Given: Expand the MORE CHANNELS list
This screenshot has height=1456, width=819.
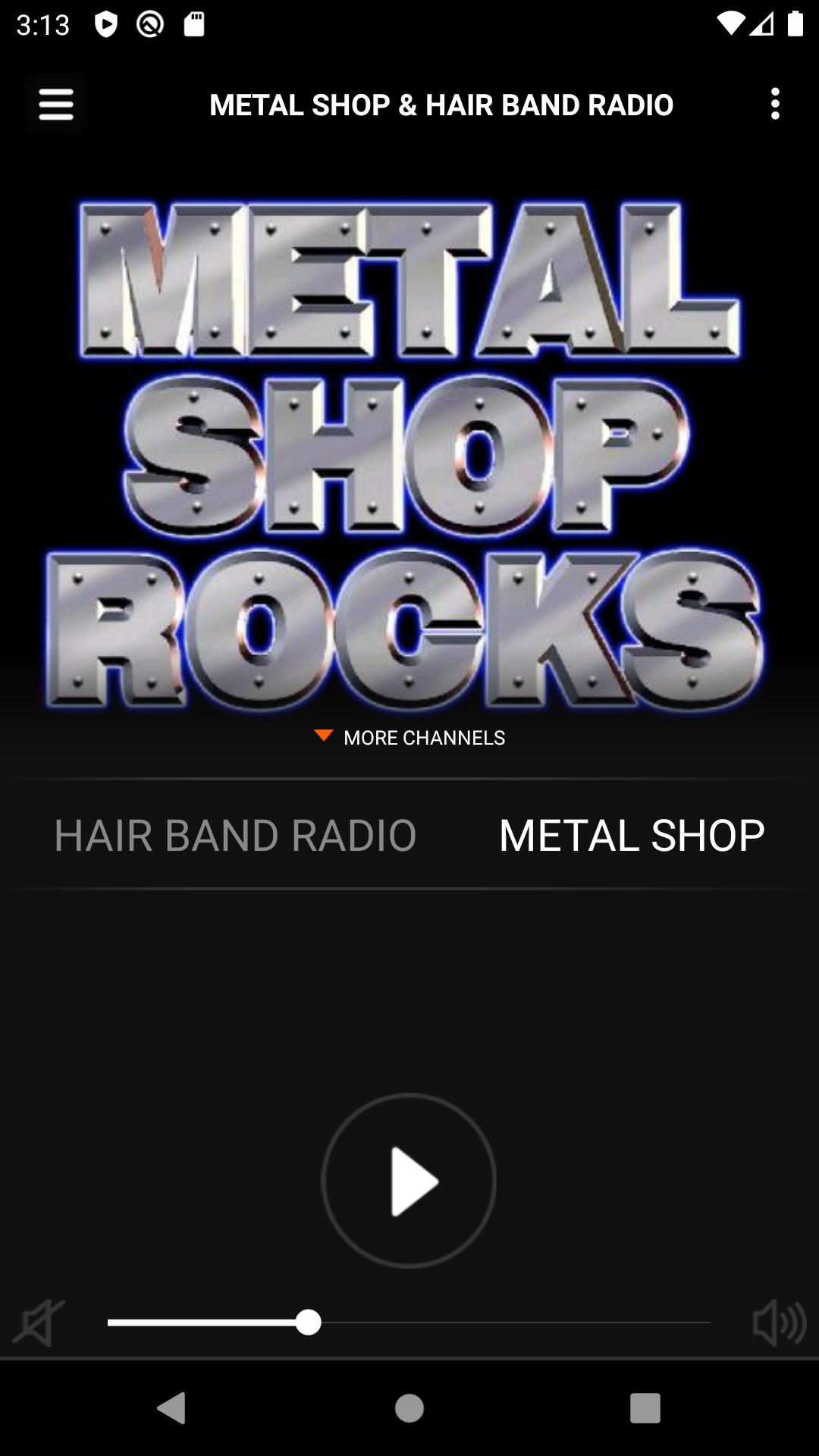Looking at the screenshot, I should pyautogui.click(x=425, y=736).
